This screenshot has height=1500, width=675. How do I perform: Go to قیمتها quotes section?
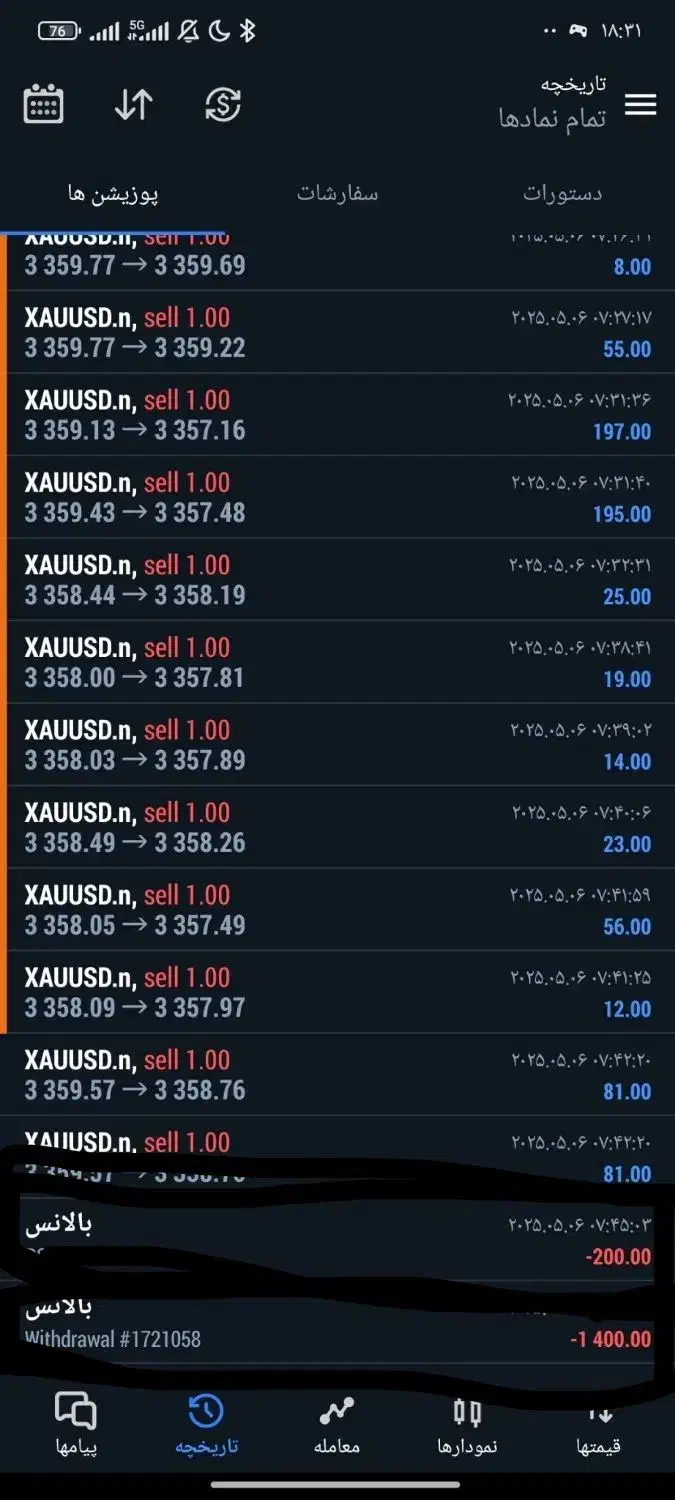599,1423
